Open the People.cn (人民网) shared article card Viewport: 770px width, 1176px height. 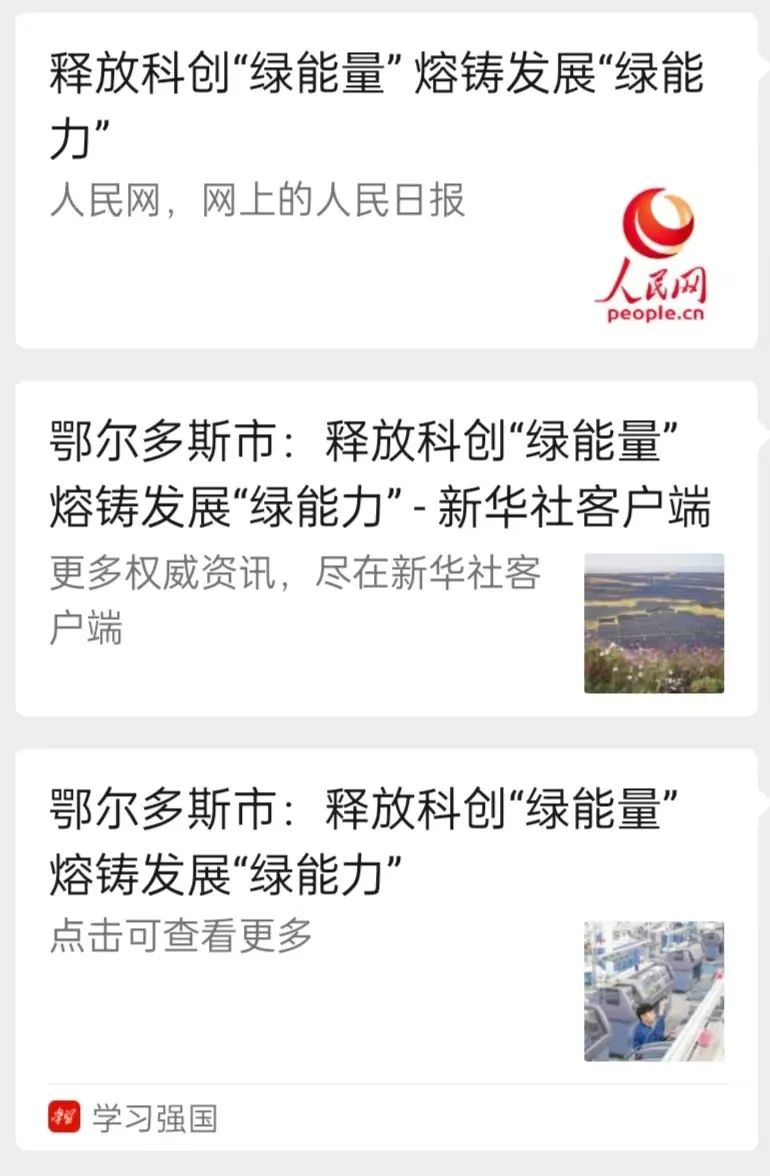click(x=385, y=180)
